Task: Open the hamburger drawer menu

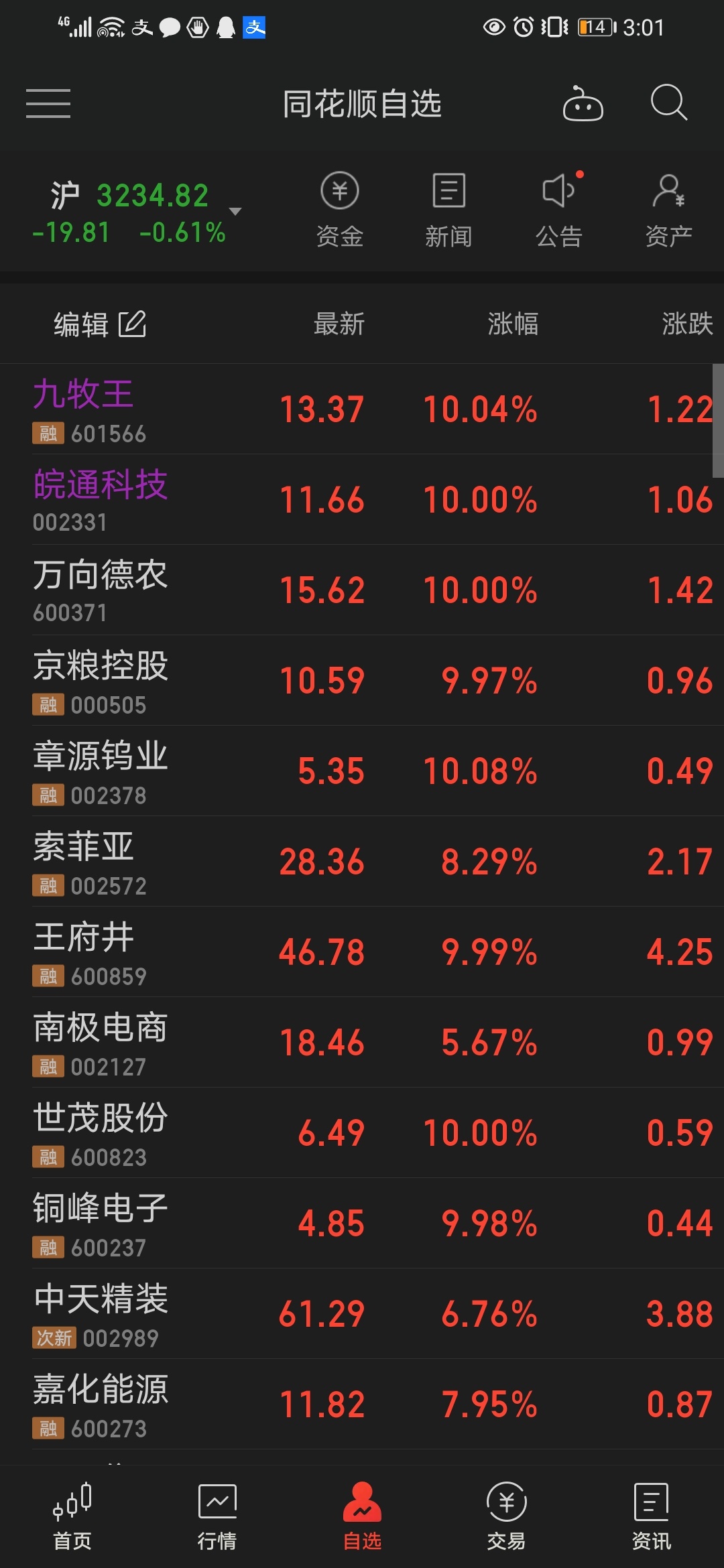Action: pyautogui.click(x=48, y=103)
